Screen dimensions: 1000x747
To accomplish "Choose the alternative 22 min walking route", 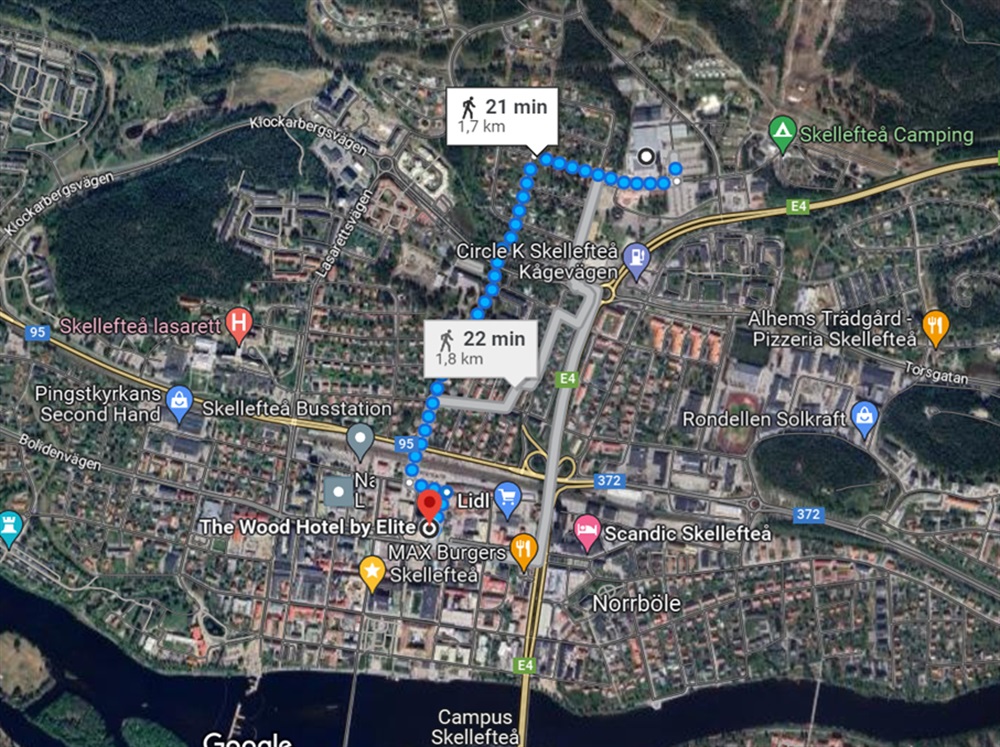I will 480,348.
